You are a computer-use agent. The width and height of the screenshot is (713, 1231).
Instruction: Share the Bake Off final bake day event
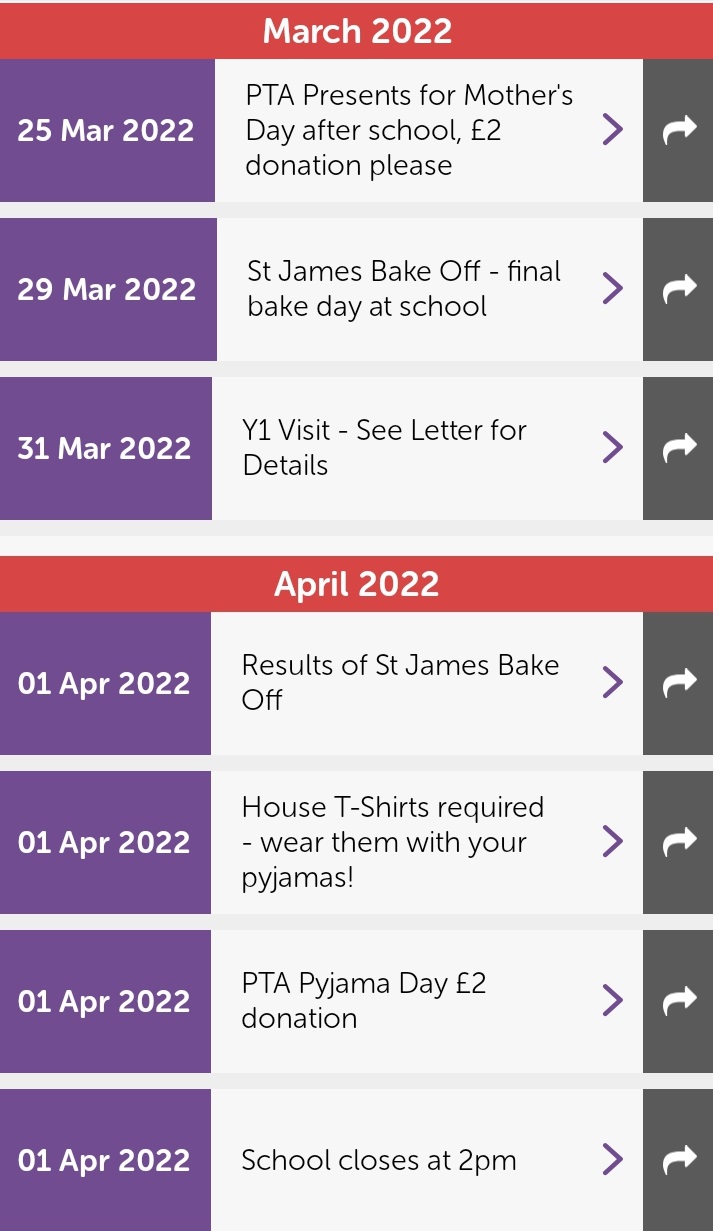pos(678,289)
